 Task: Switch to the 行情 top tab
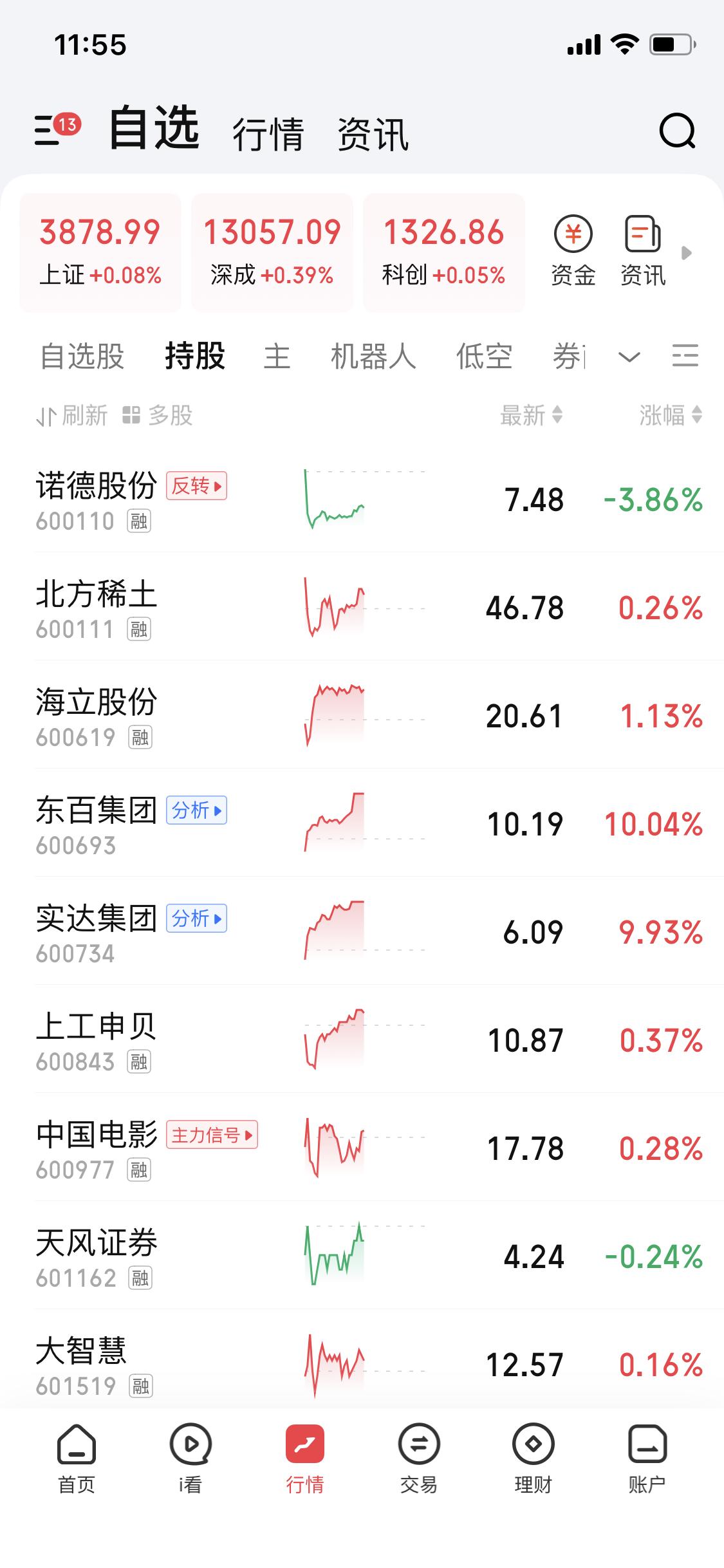pos(268,134)
